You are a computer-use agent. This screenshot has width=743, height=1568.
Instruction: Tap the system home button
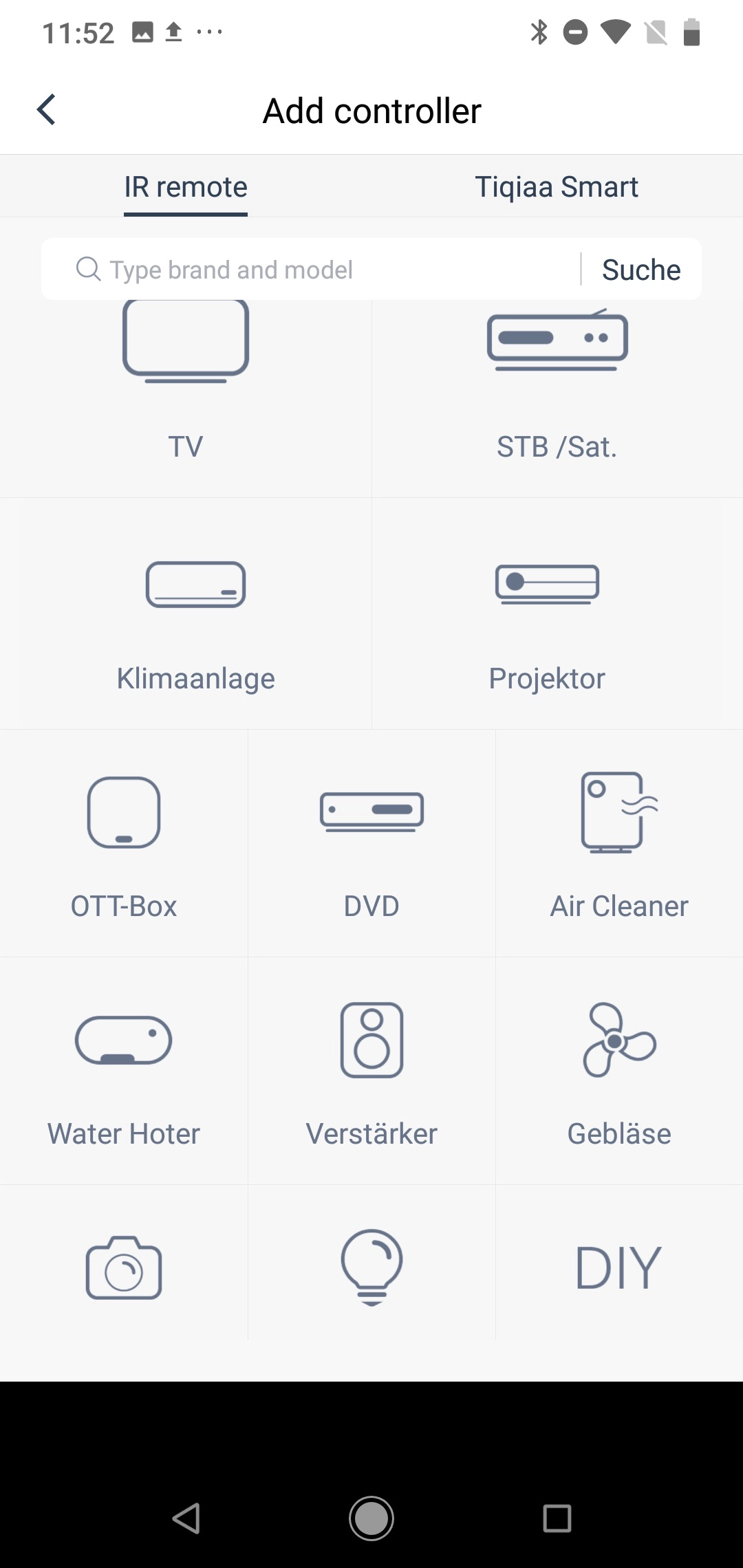click(371, 1518)
